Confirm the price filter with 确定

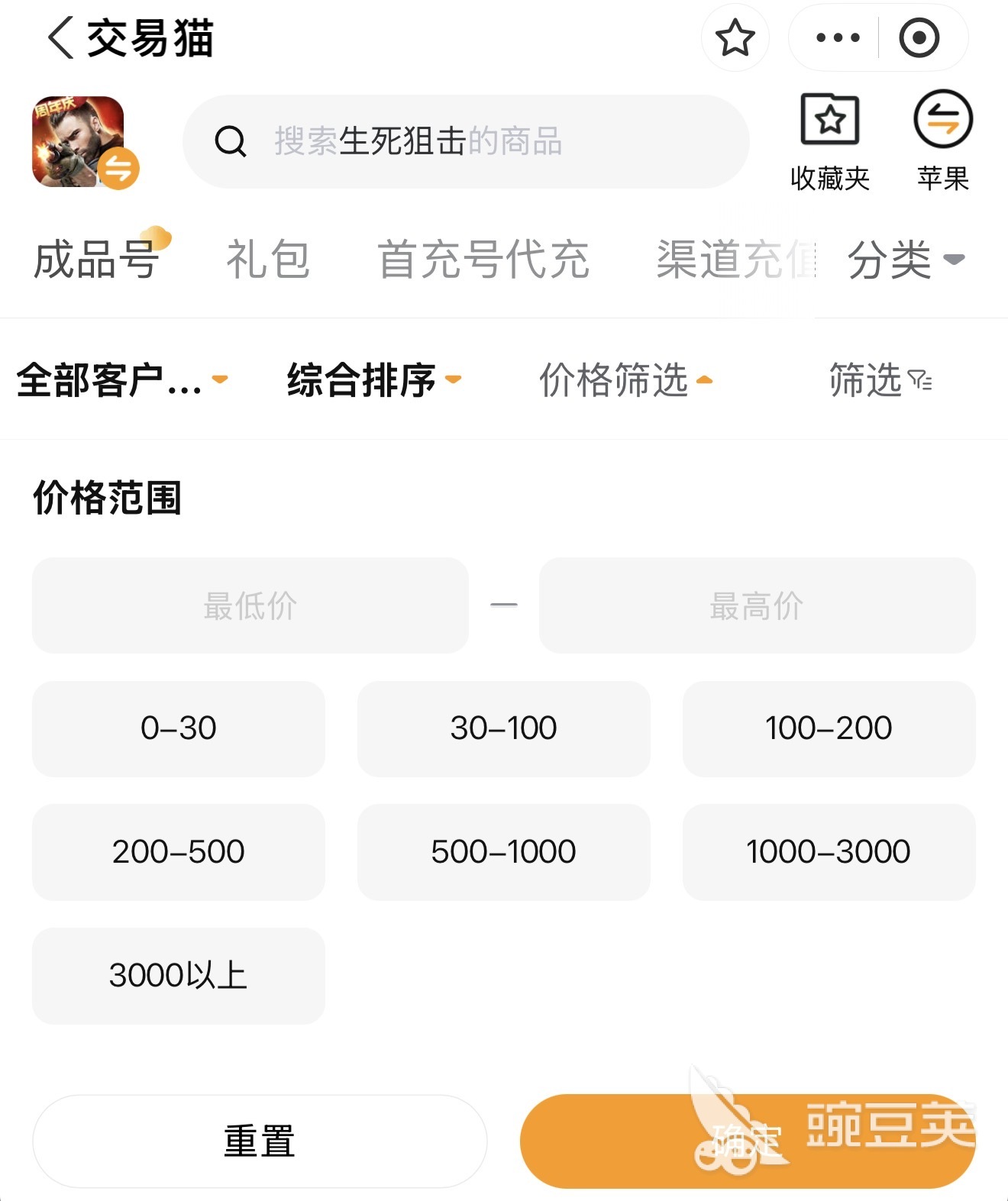click(747, 1141)
